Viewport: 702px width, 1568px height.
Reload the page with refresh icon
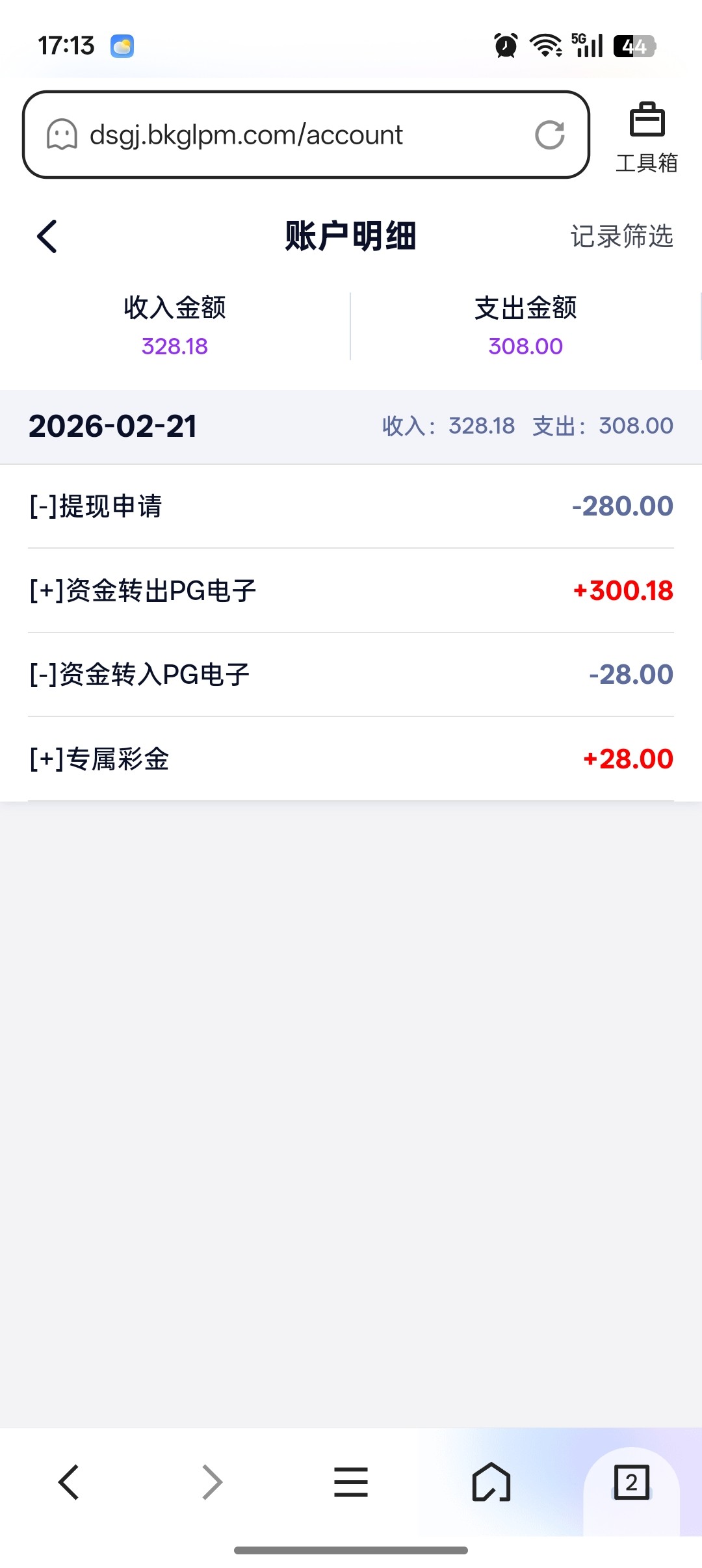[x=549, y=135]
